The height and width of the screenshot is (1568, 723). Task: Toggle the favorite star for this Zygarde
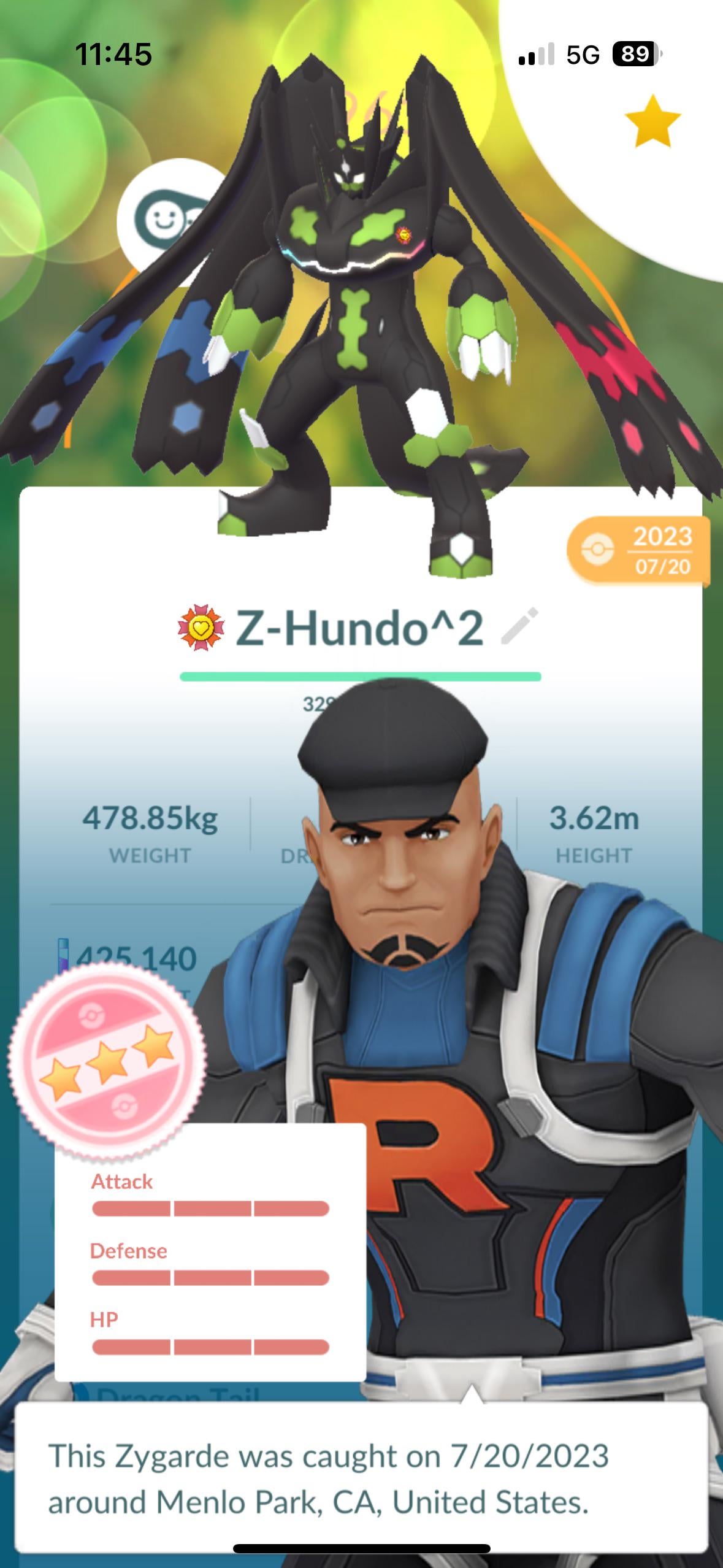[x=652, y=121]
